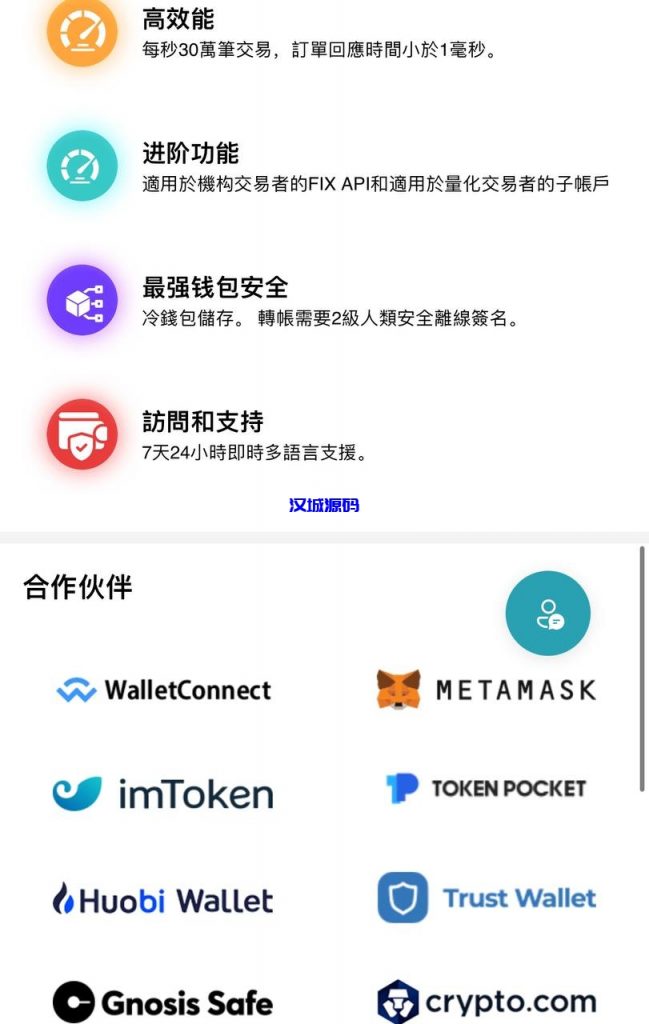The width and height of the screenshot is (649, 1024).
Task: Open the floating customer support chat button
Action: pyautogui.click(x=548, y=613)
